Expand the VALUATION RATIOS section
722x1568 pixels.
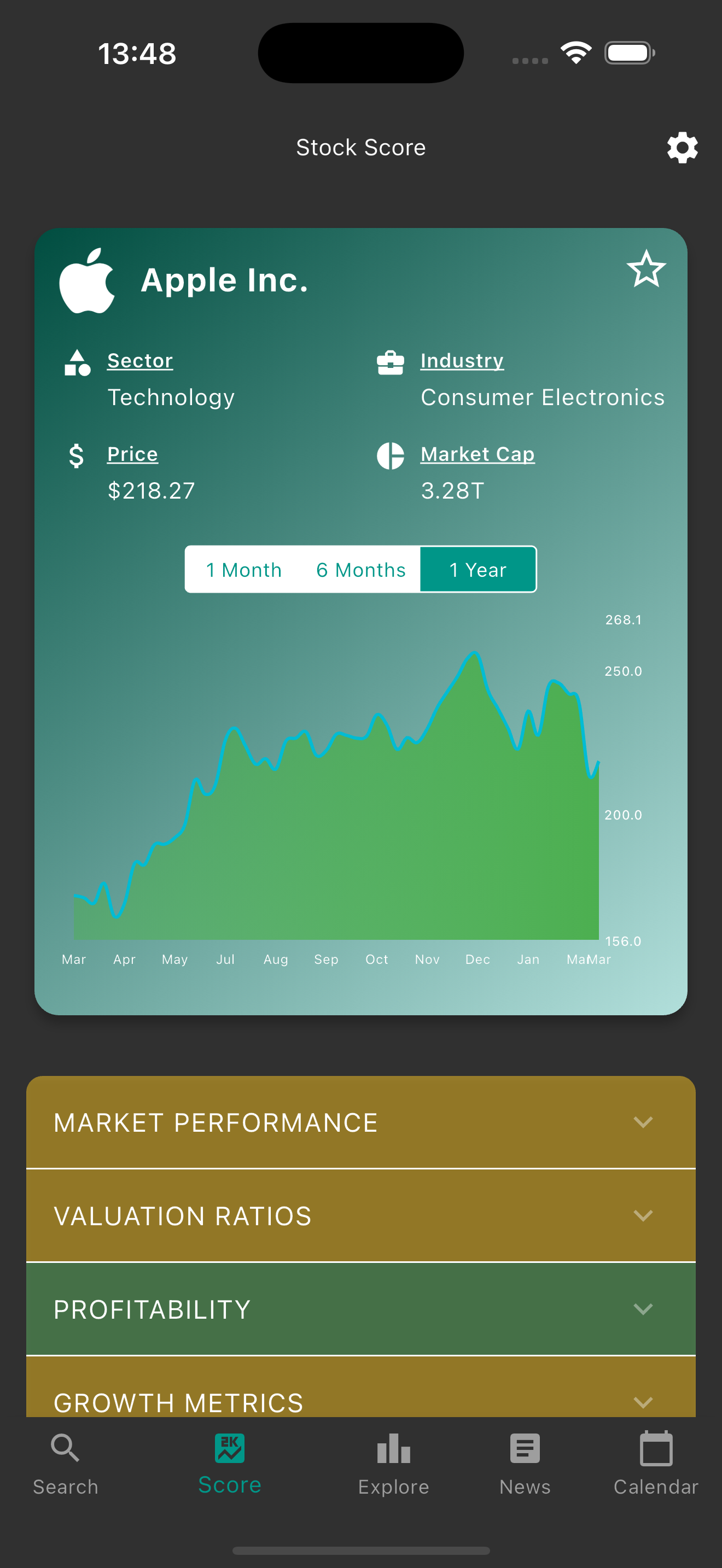(361, 1215)
